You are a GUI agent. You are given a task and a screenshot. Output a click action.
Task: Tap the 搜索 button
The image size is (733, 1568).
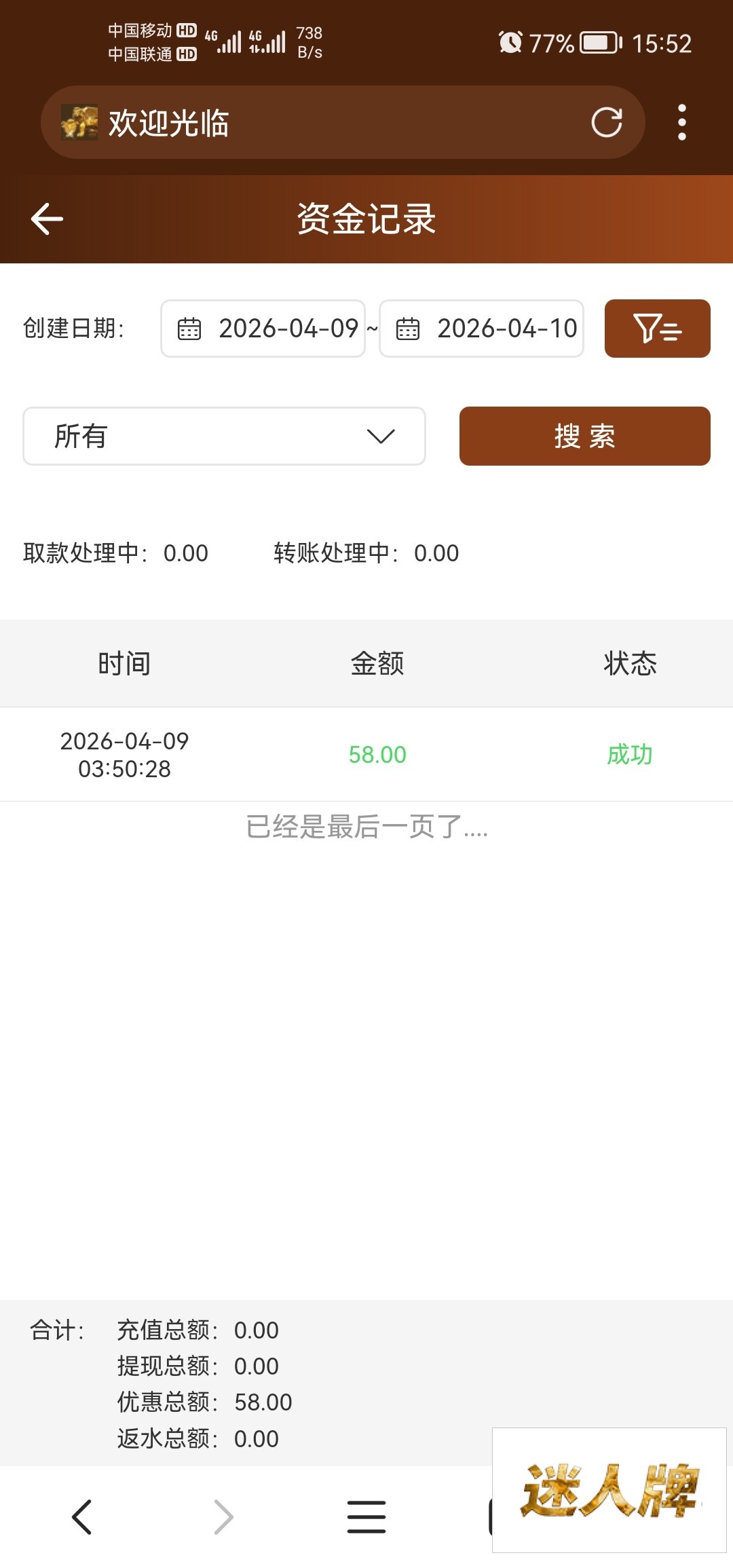pos(584,436)
